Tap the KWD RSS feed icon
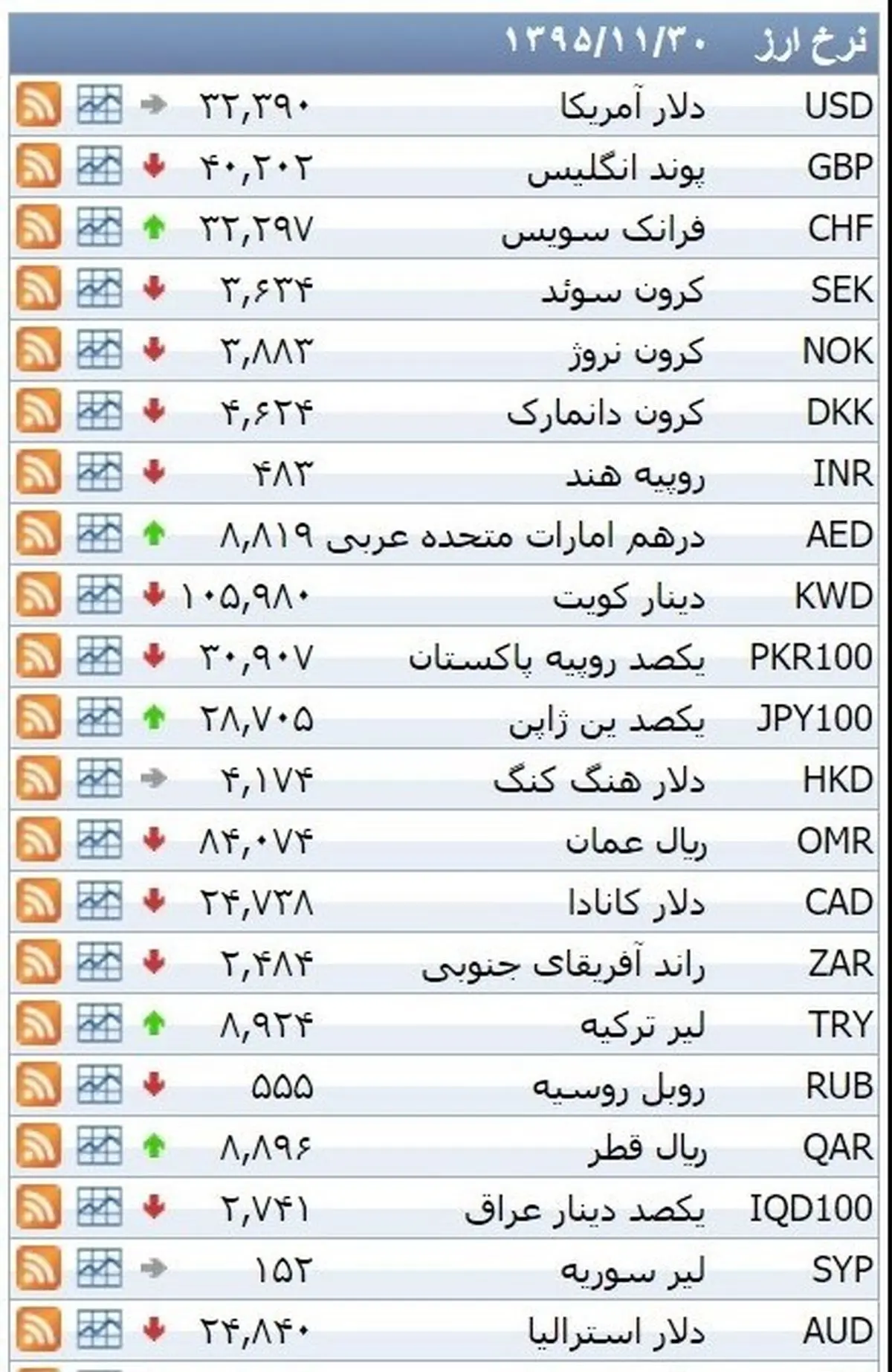The image size is (892, 1372). point(38,596)
